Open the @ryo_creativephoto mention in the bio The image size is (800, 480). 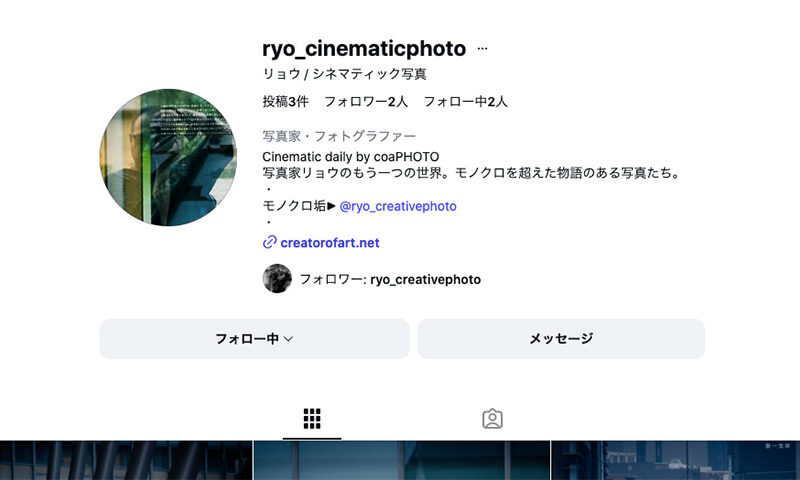click(397, 206)
